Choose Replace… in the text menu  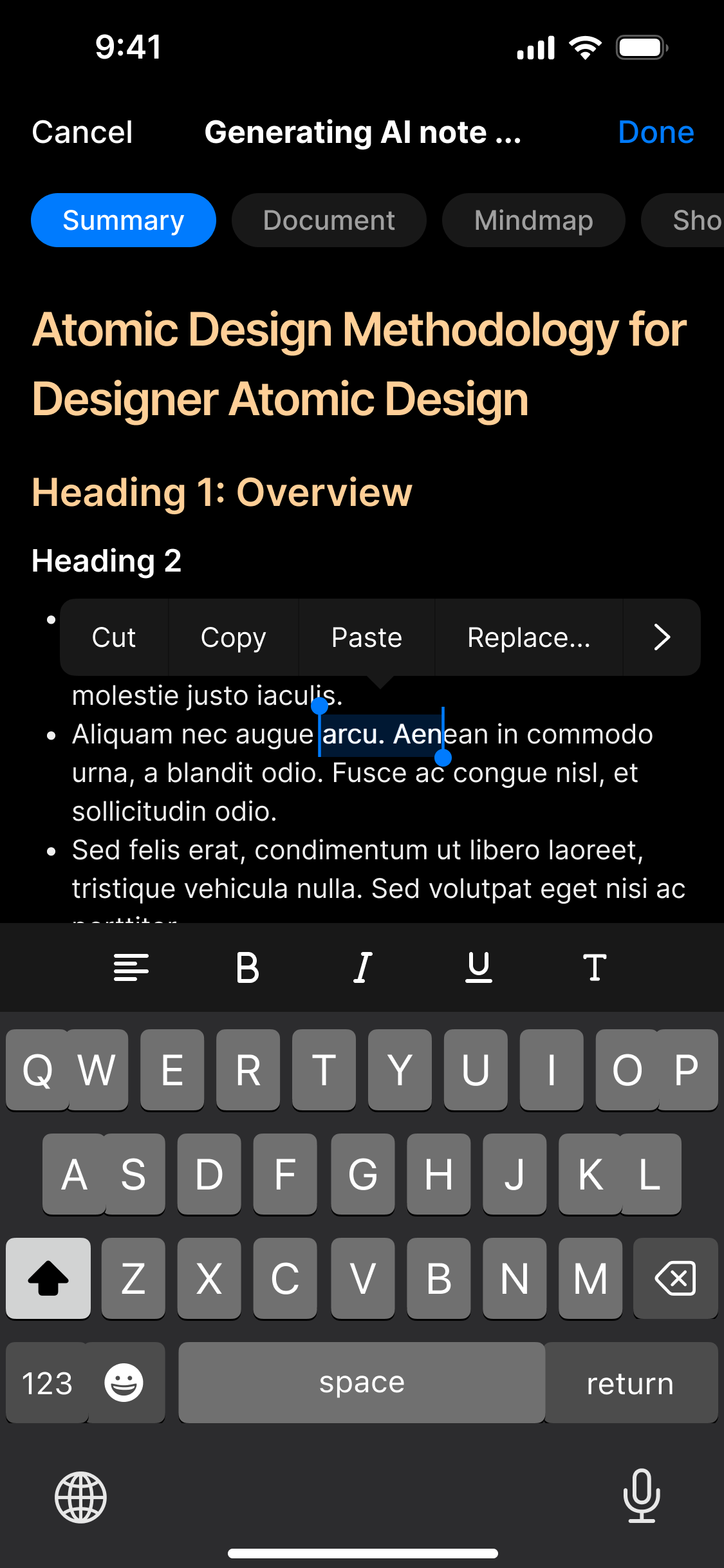(528, 638)
